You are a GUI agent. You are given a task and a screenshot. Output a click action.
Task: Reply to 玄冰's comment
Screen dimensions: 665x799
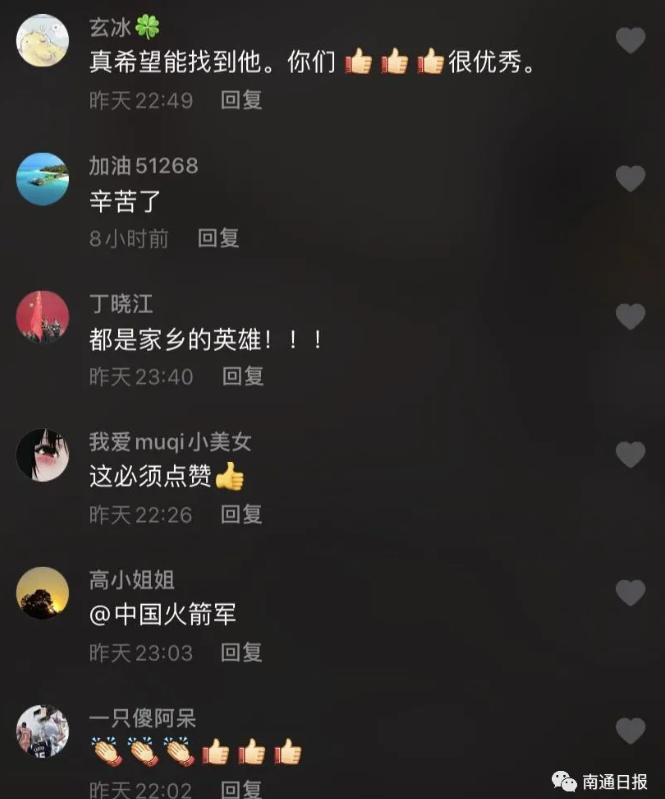click(241, 100)
